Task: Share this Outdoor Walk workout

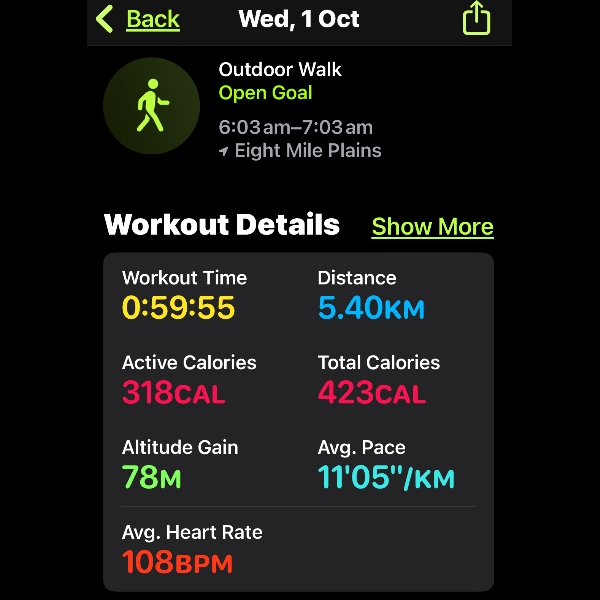Action: 477,18
